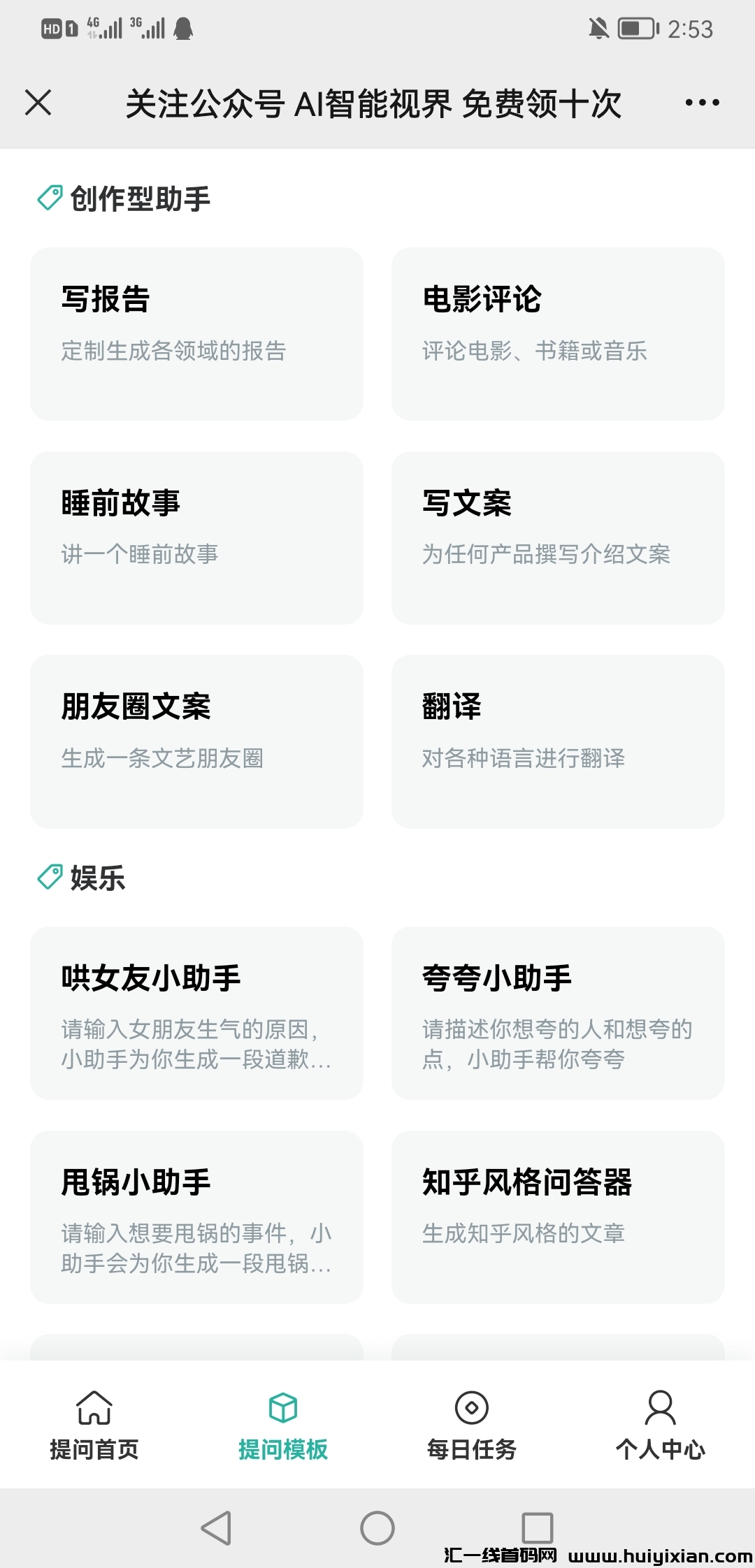Image resolution: width=755 pixels, height=1568 pixels.
Task: Open the 写报告 template card
Action: pos(196,333)
